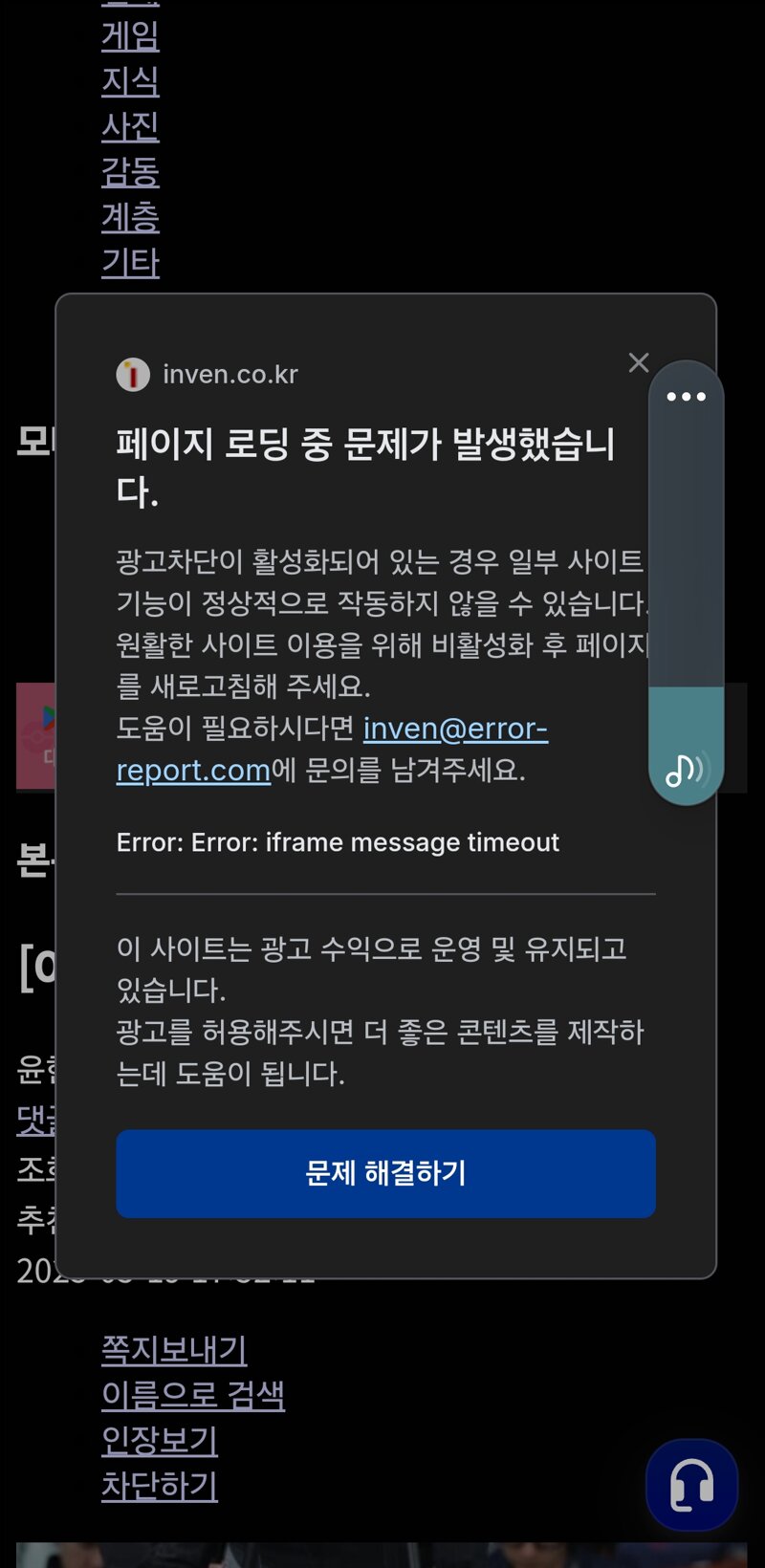
Task: Open the three-dot volume panel options
Action: click(x=686, y=396)
